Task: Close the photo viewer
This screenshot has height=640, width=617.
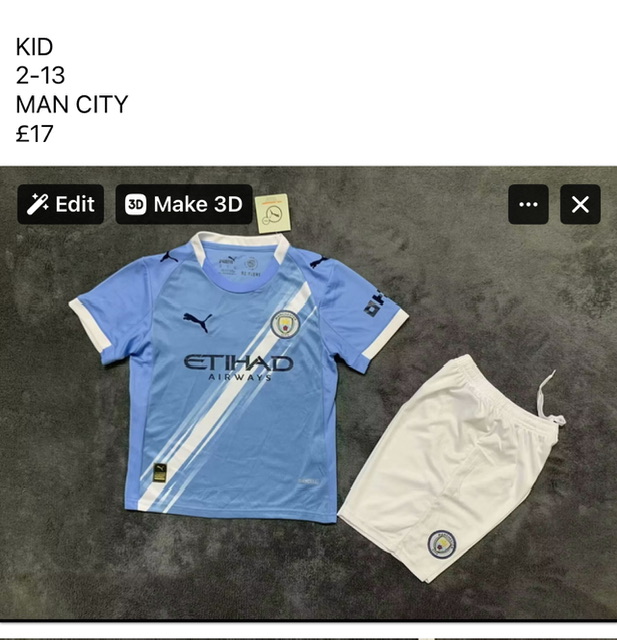Action: click(x=580, y=205)
